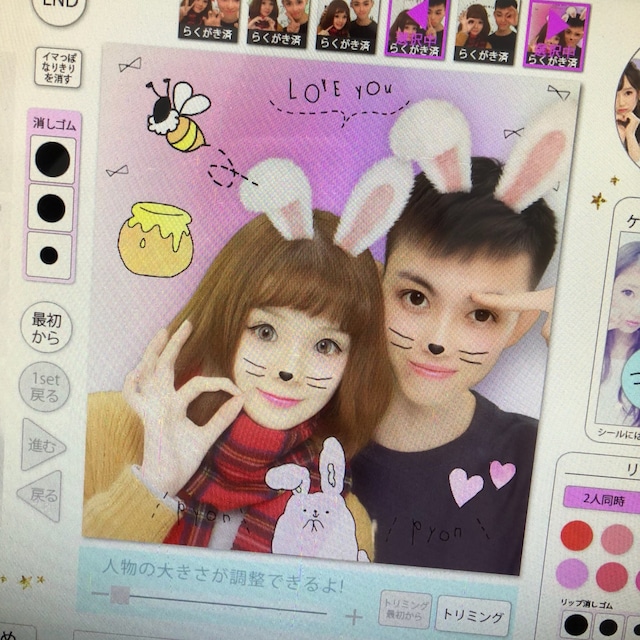This screenshot has width=640, height=640.
Task: Adjust the person size slider
Action: point(119,596)
